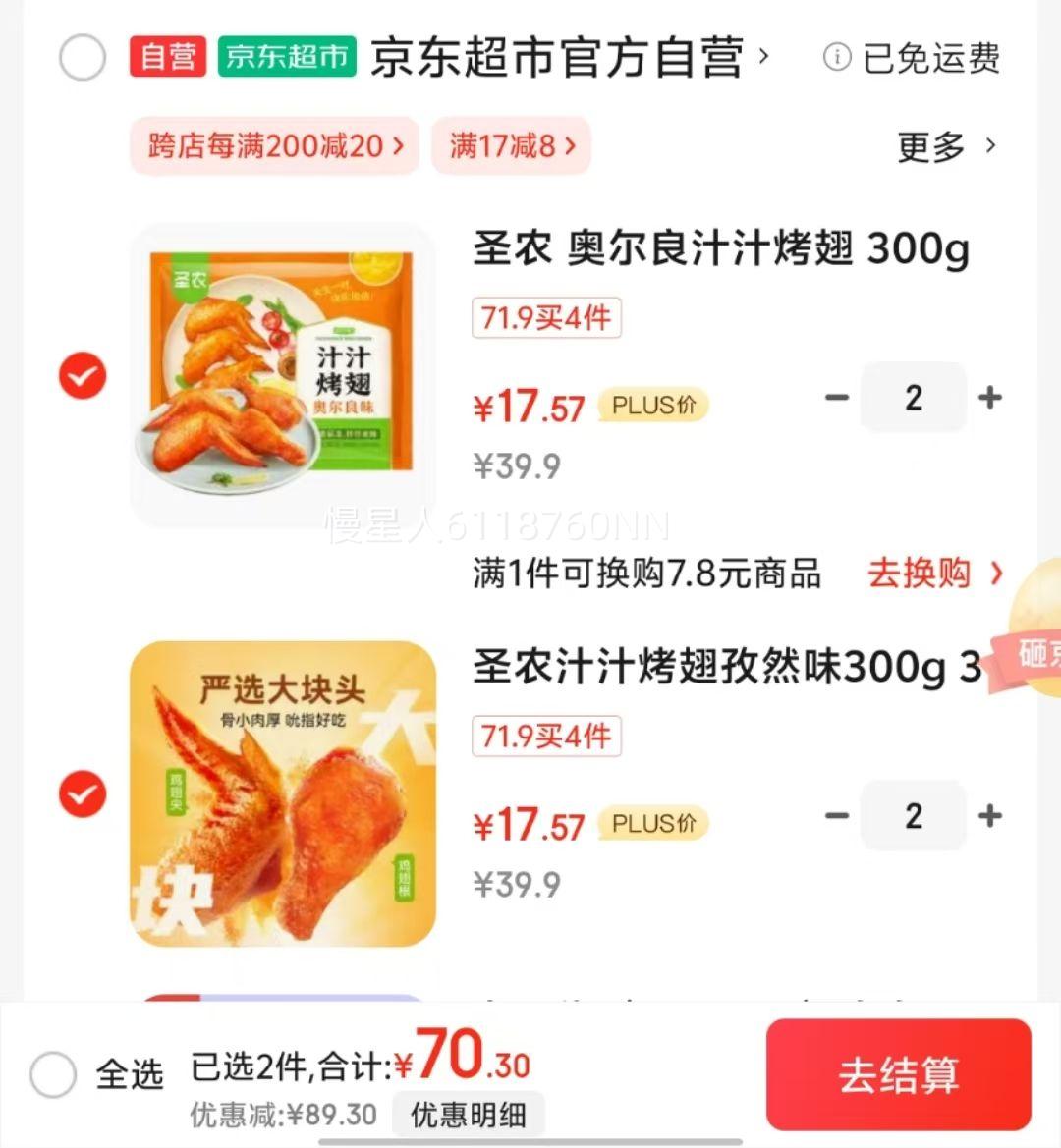The width and height of the screenshot is (1061, 1148).
Task: Tap minus icon to decrease 奥尔良汁汁烤翅 quantity
Action: pos(837,397)
